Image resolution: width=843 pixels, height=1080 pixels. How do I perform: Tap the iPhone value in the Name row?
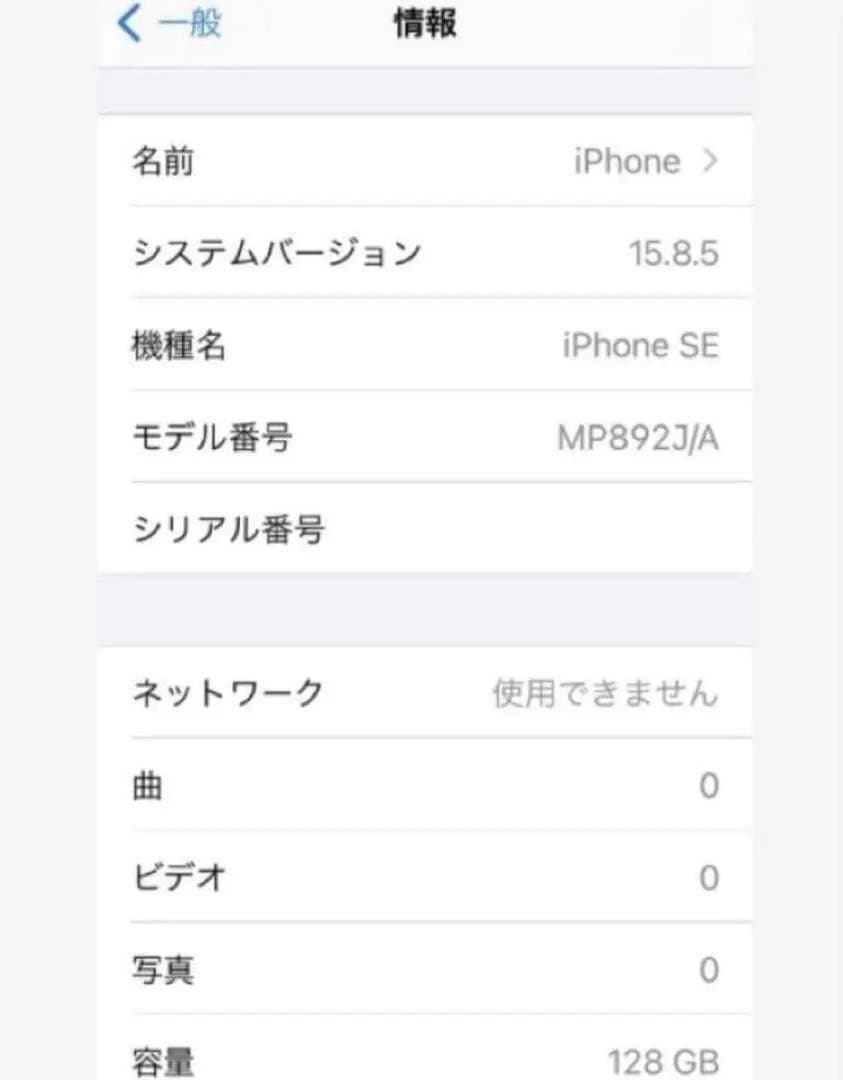[628, 161]
